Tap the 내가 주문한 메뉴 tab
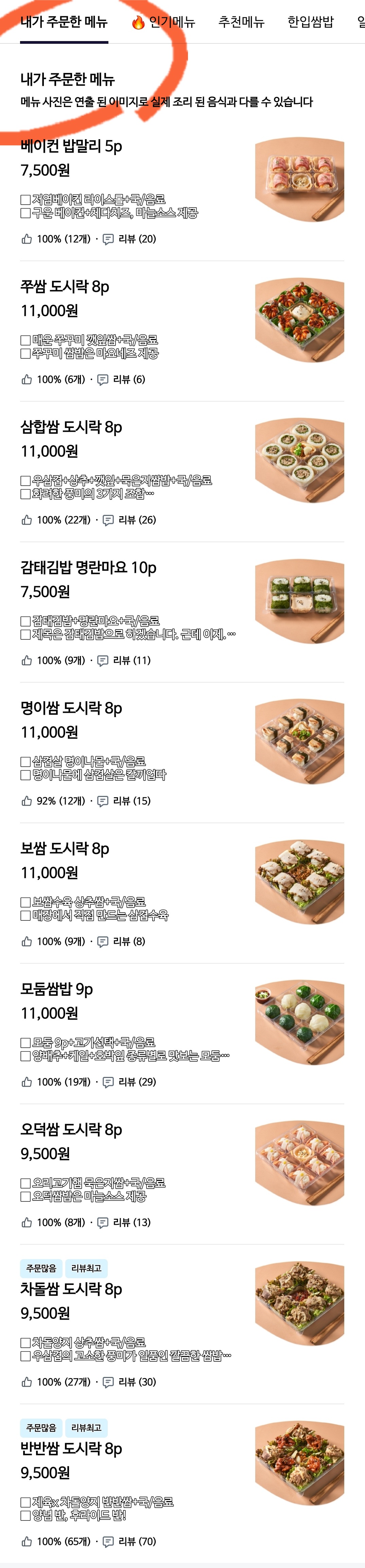 click(x=64, y=22)
